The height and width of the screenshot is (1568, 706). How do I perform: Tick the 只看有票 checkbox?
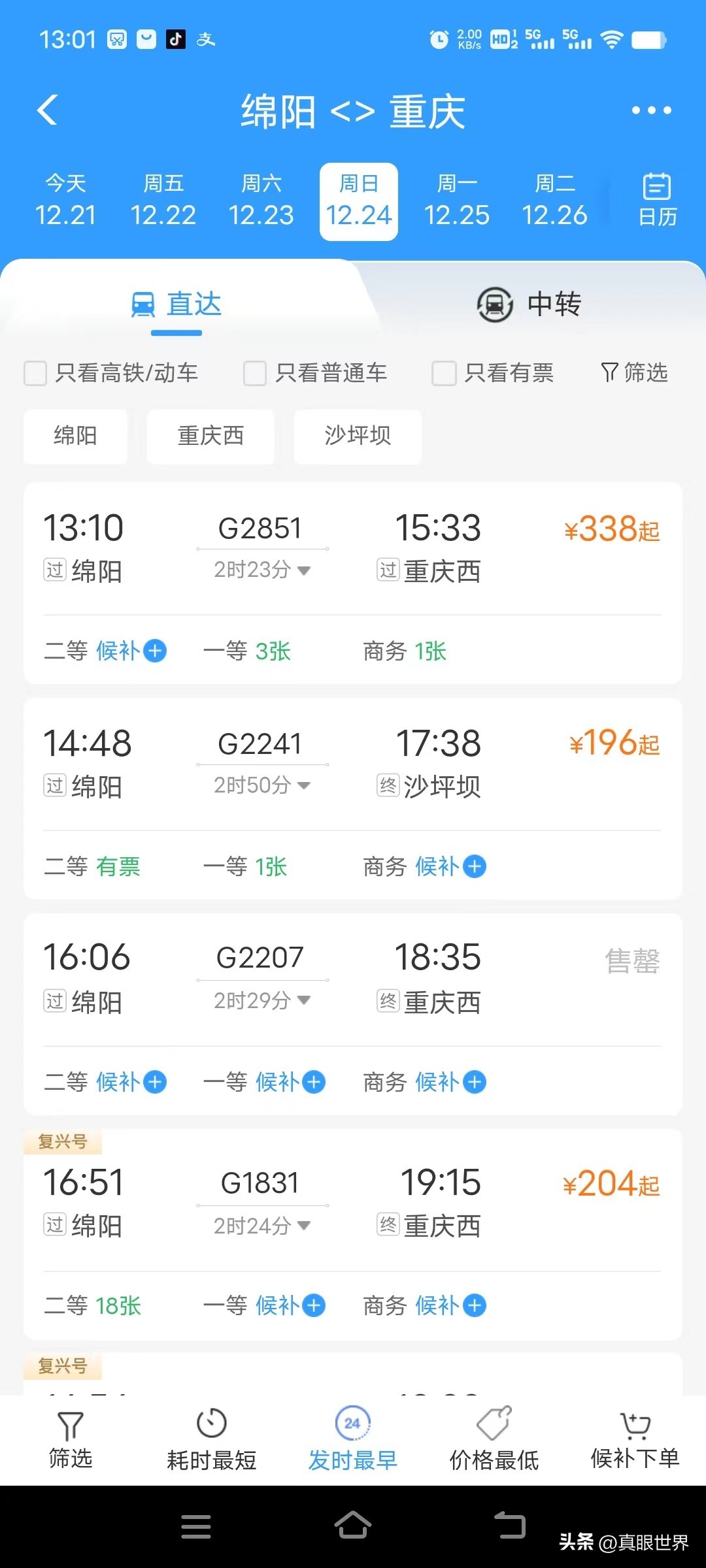click(444, 373)
